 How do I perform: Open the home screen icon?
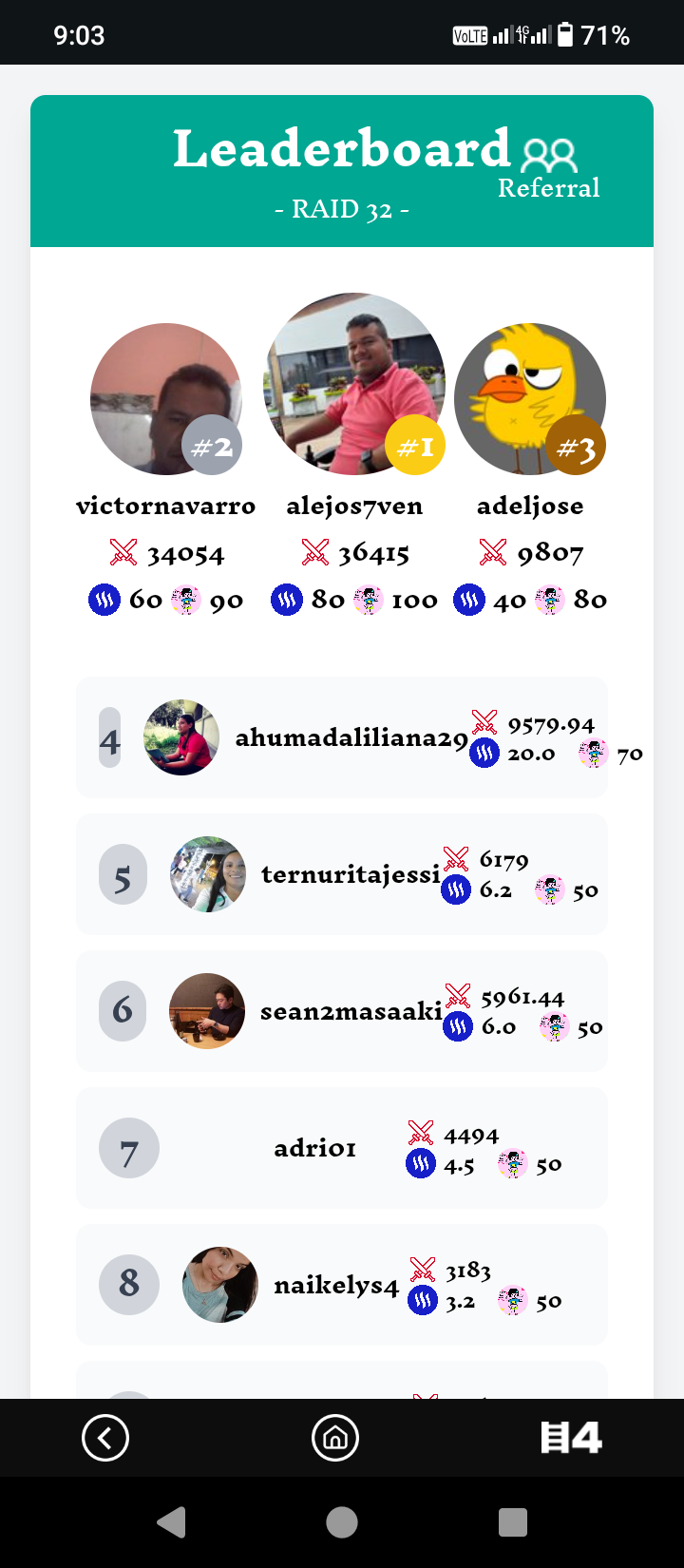point(335,1437)
